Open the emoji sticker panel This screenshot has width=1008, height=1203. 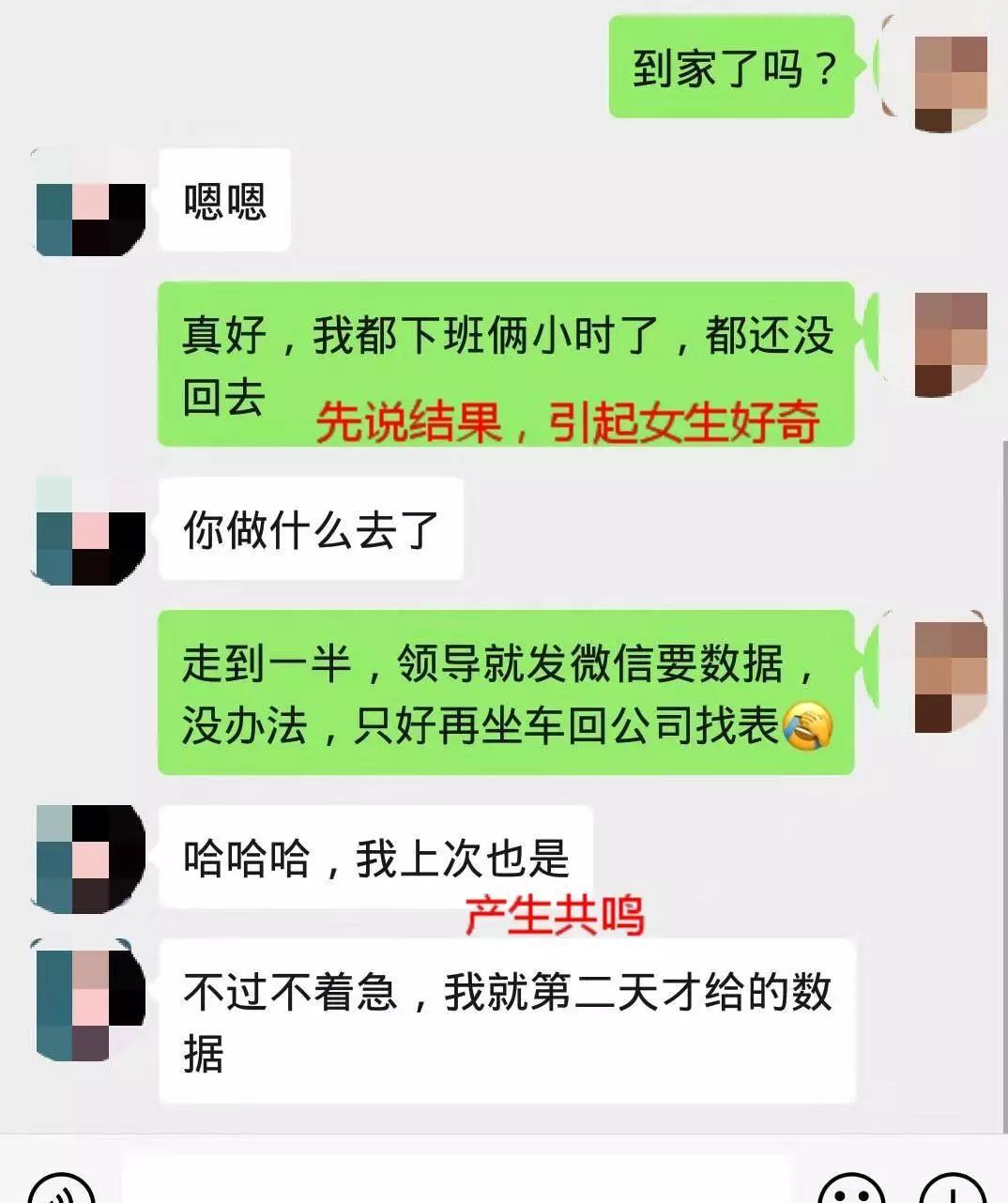click(x=851, y=1190)
